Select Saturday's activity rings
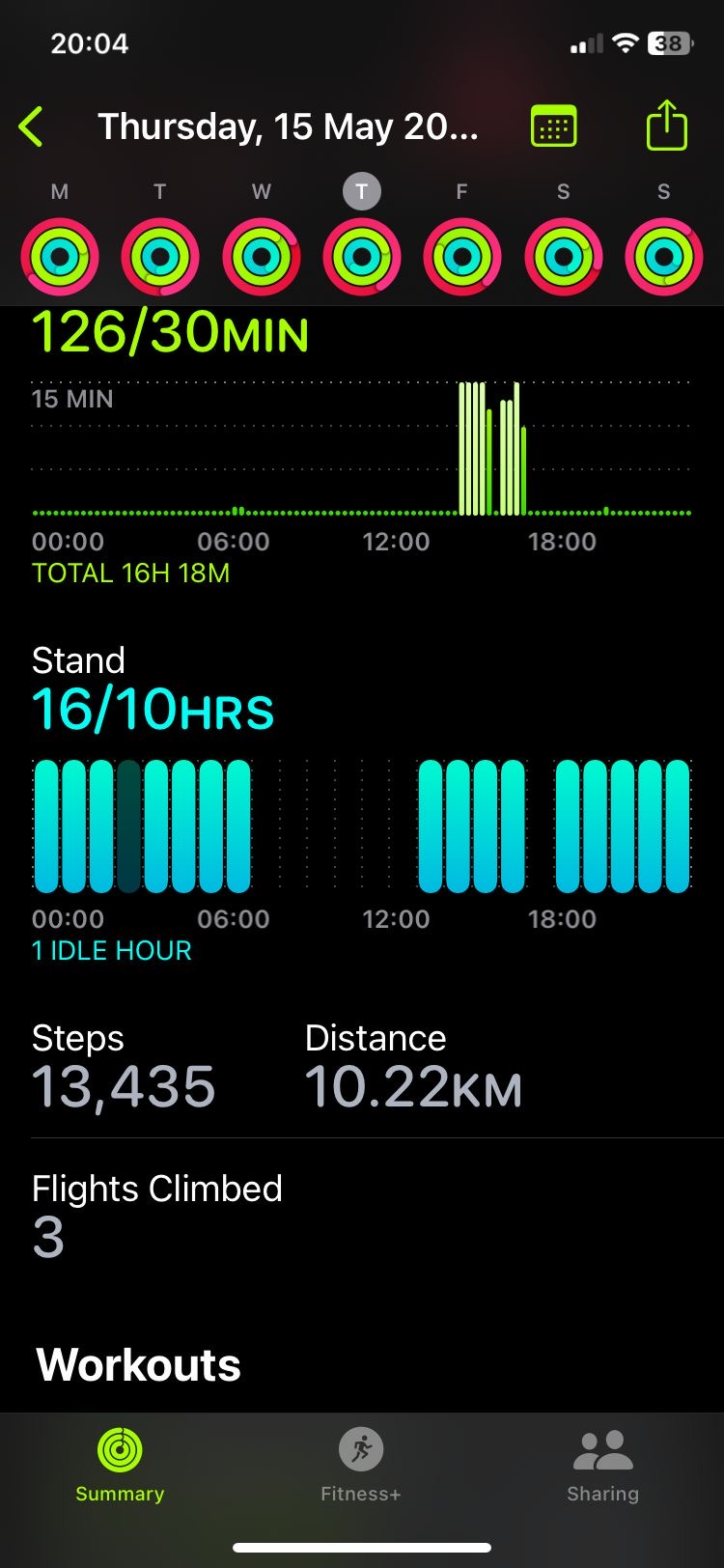 pyautogui.click(x=563, y=257)
